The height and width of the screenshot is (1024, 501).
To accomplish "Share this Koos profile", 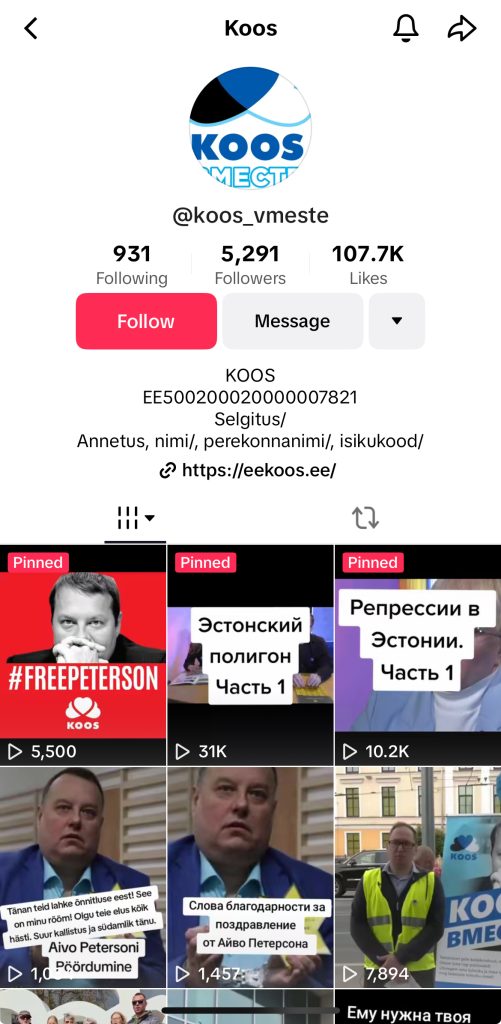I will point(462,28).
